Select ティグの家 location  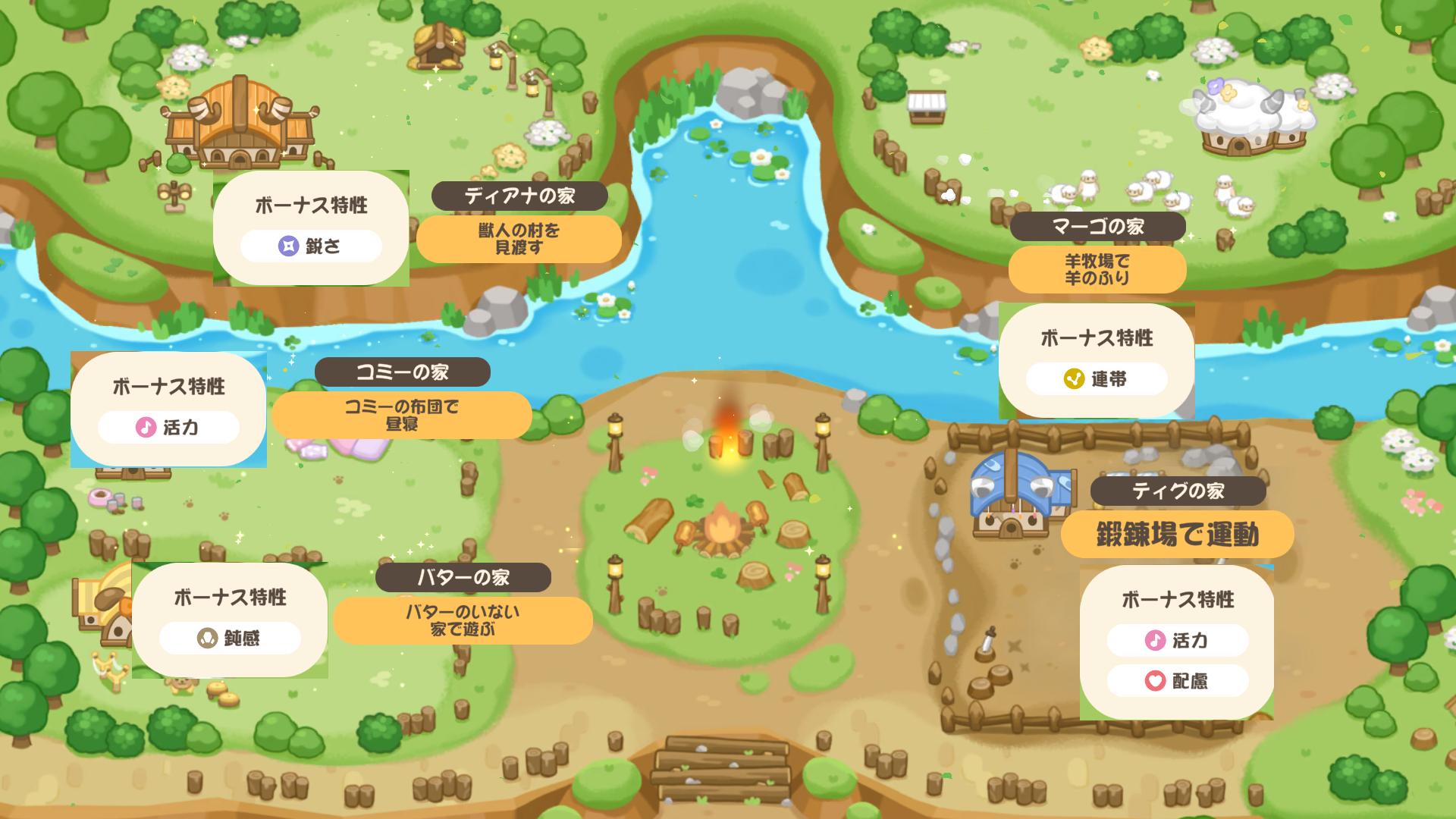(1178, 491)
